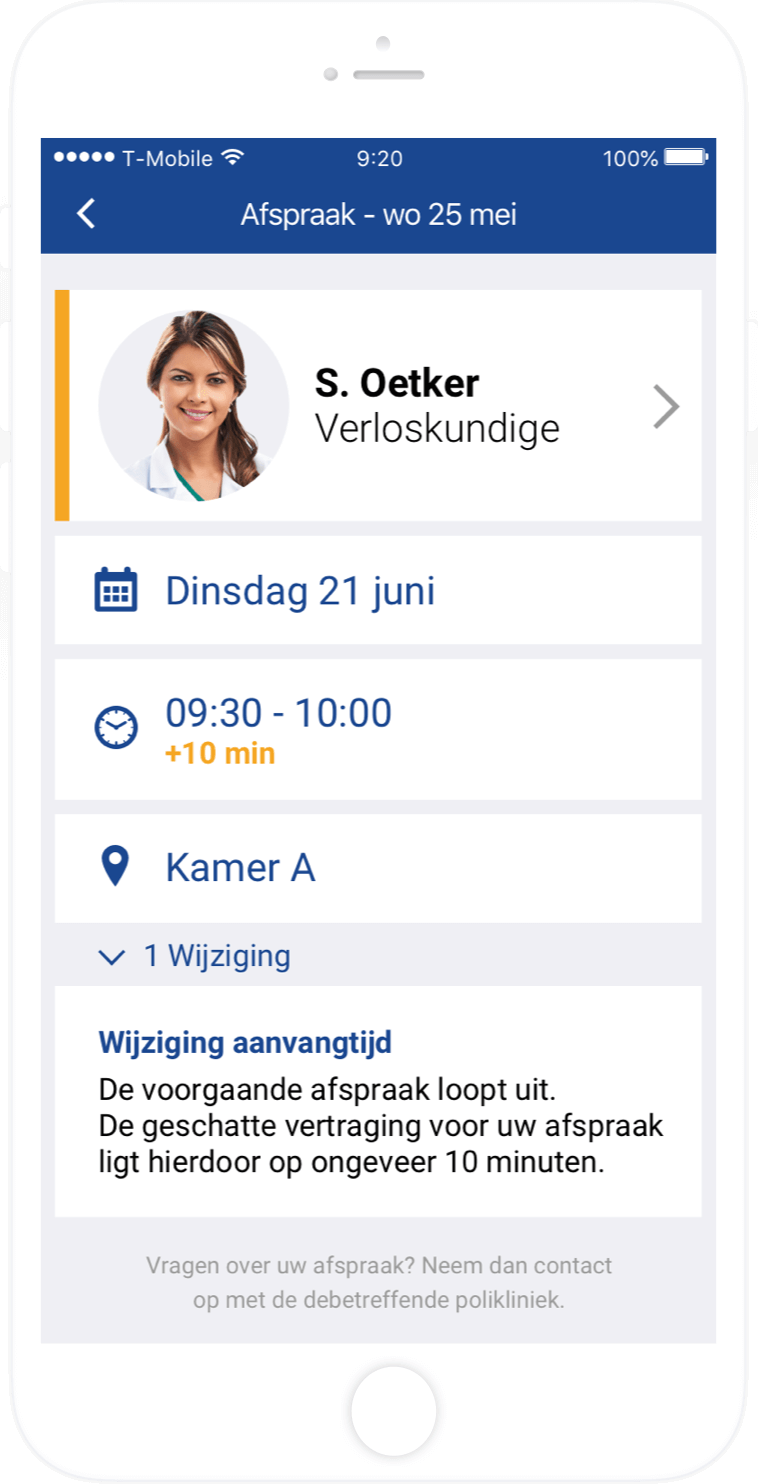Open the Dinsdag 21 juni date row
The image size is (758, 1484).
(x=378, y=590)
